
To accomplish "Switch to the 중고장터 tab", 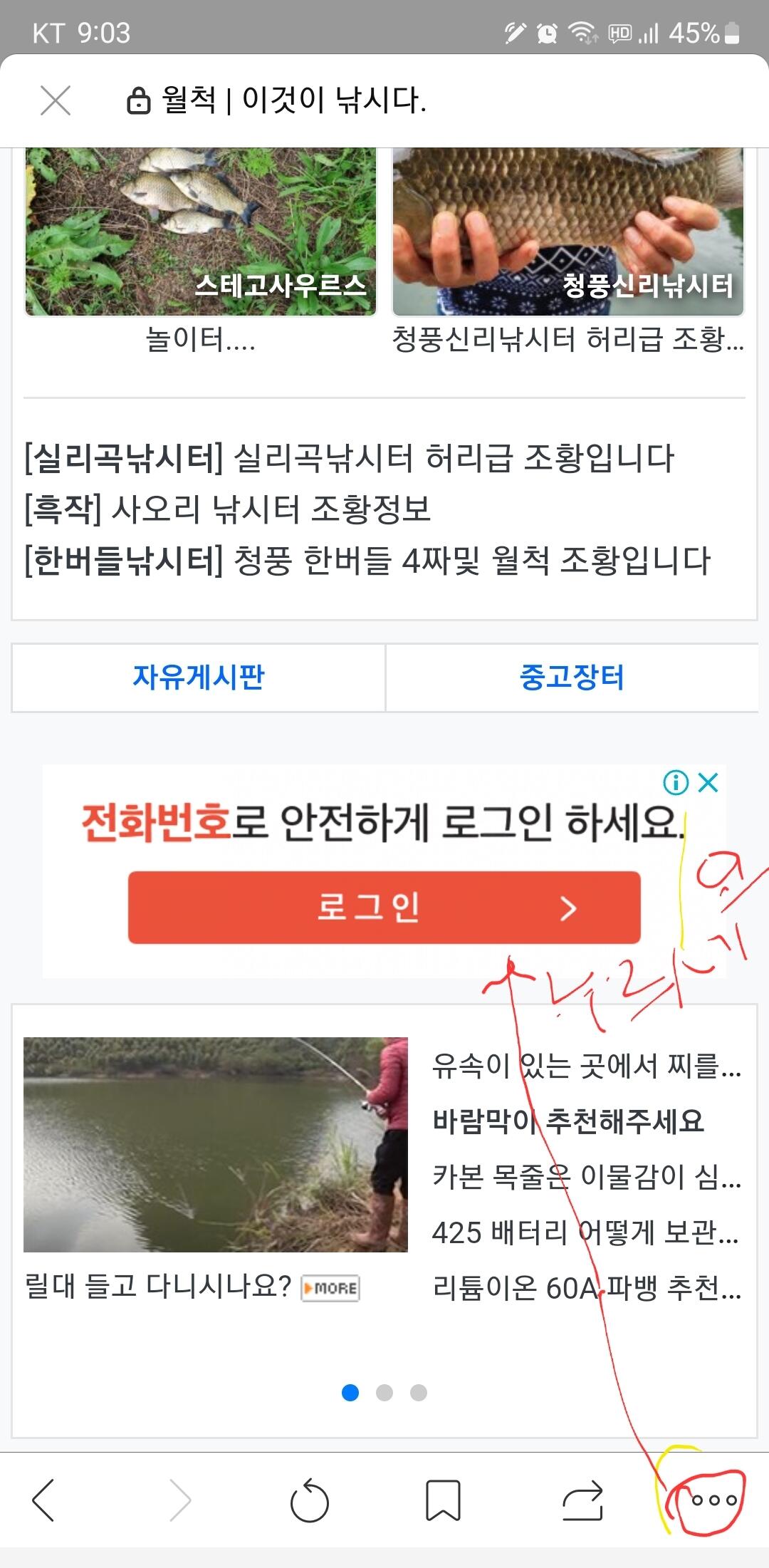I will coord(572,677).
